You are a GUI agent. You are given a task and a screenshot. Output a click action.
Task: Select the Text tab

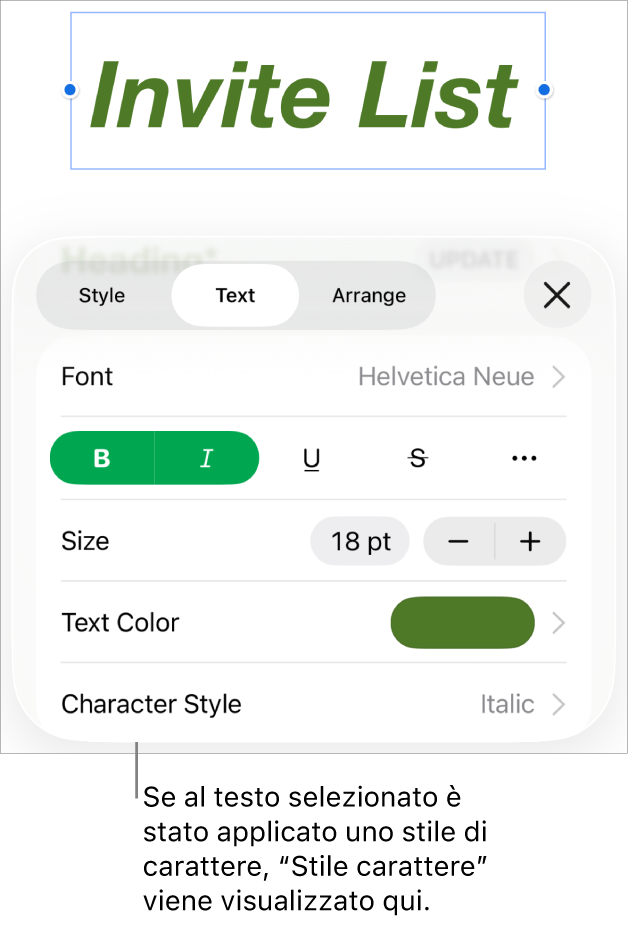click(x=235, y=295)
